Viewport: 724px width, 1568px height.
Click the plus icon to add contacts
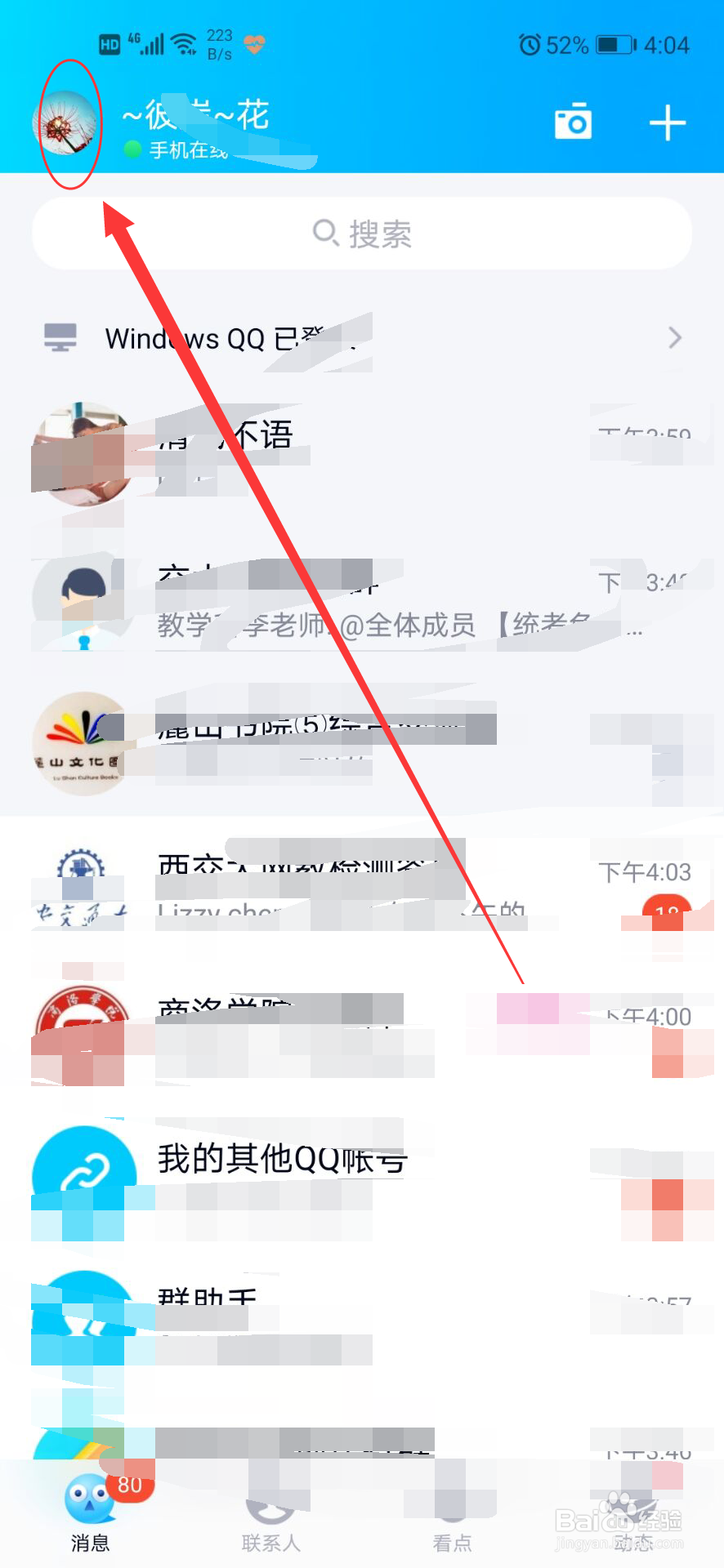pos(668,121)
